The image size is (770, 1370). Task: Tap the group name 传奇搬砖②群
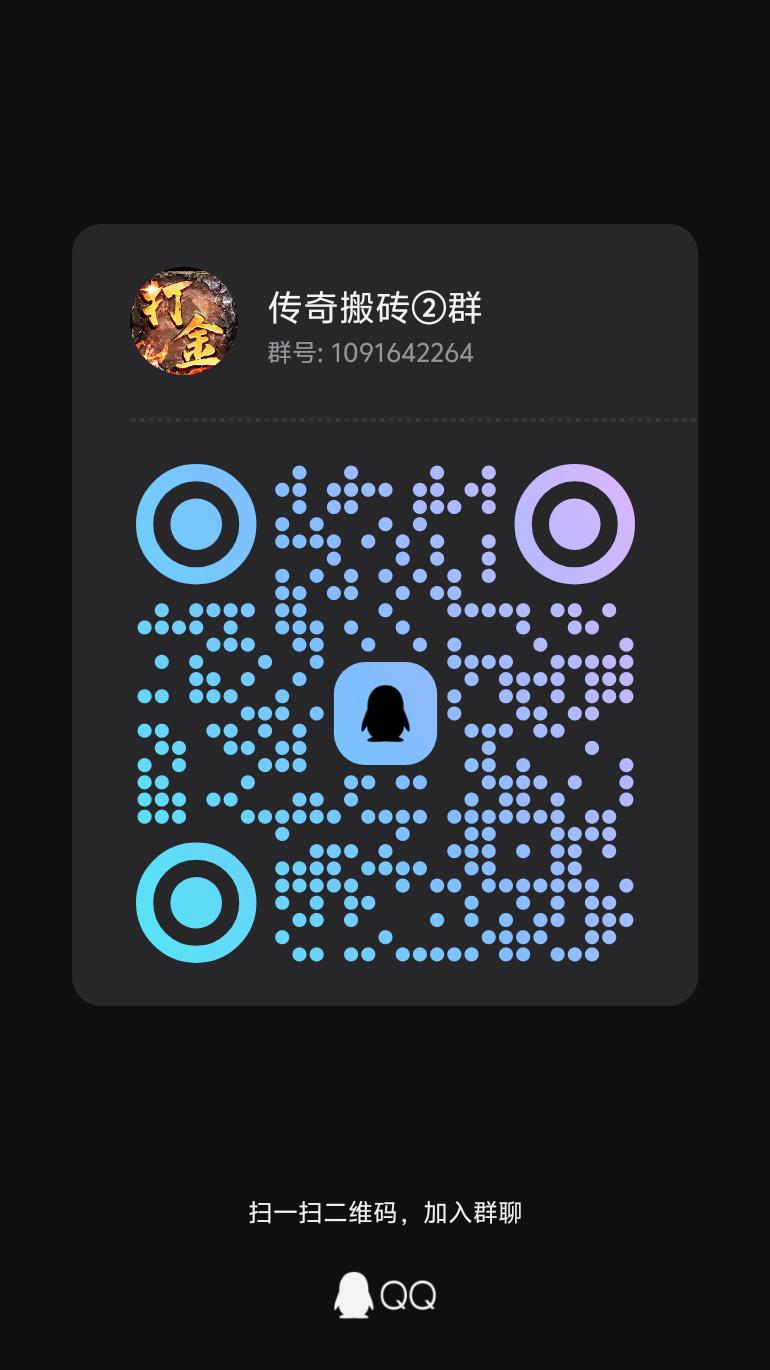(375, 308)
